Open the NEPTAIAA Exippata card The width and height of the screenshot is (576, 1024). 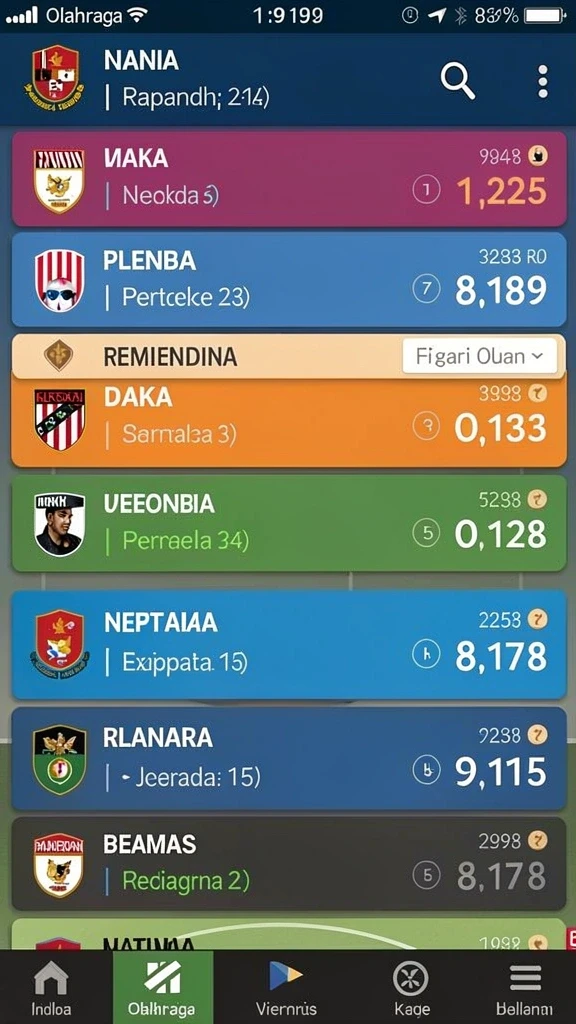click(289, 645)
